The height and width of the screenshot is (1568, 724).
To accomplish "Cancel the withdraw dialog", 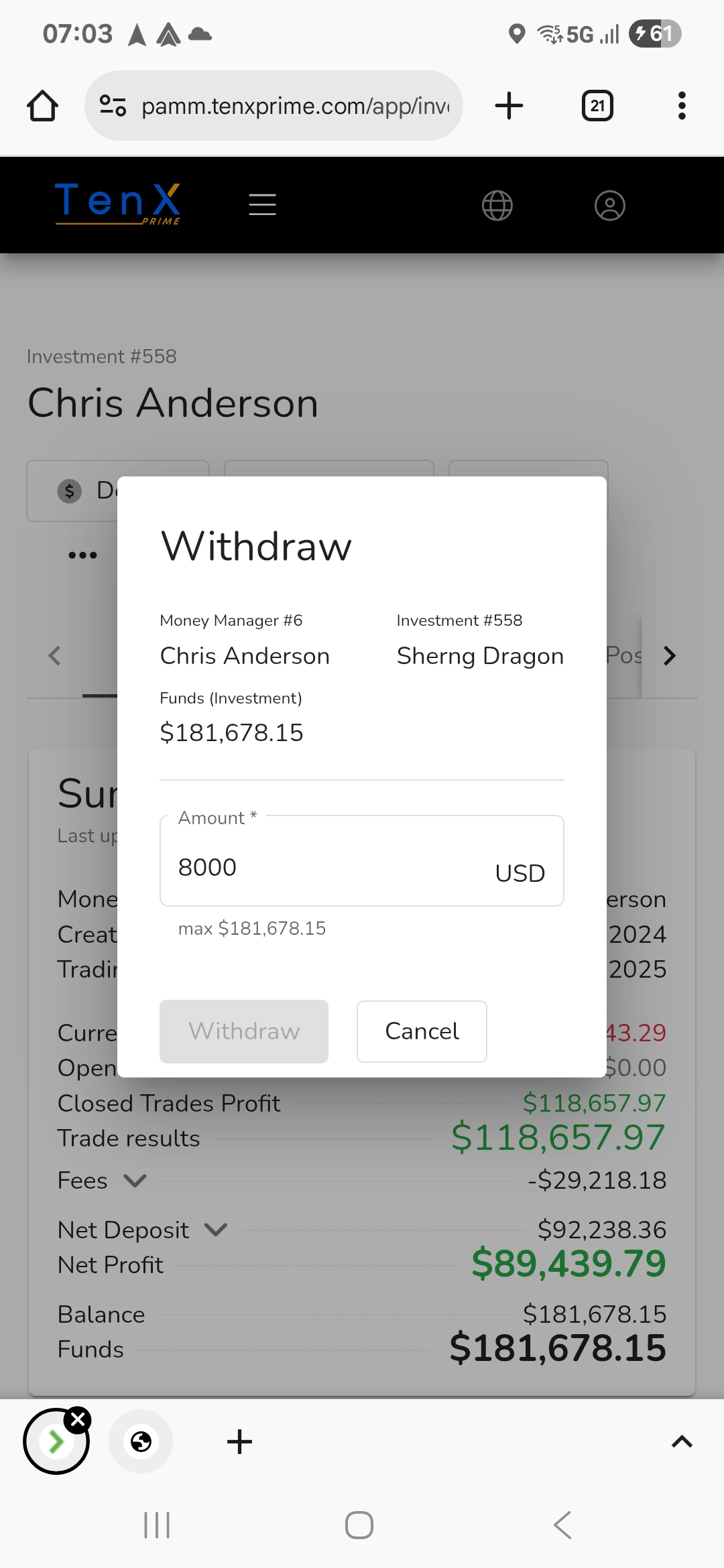I will pyautogui.click(x=422, y=1031).
